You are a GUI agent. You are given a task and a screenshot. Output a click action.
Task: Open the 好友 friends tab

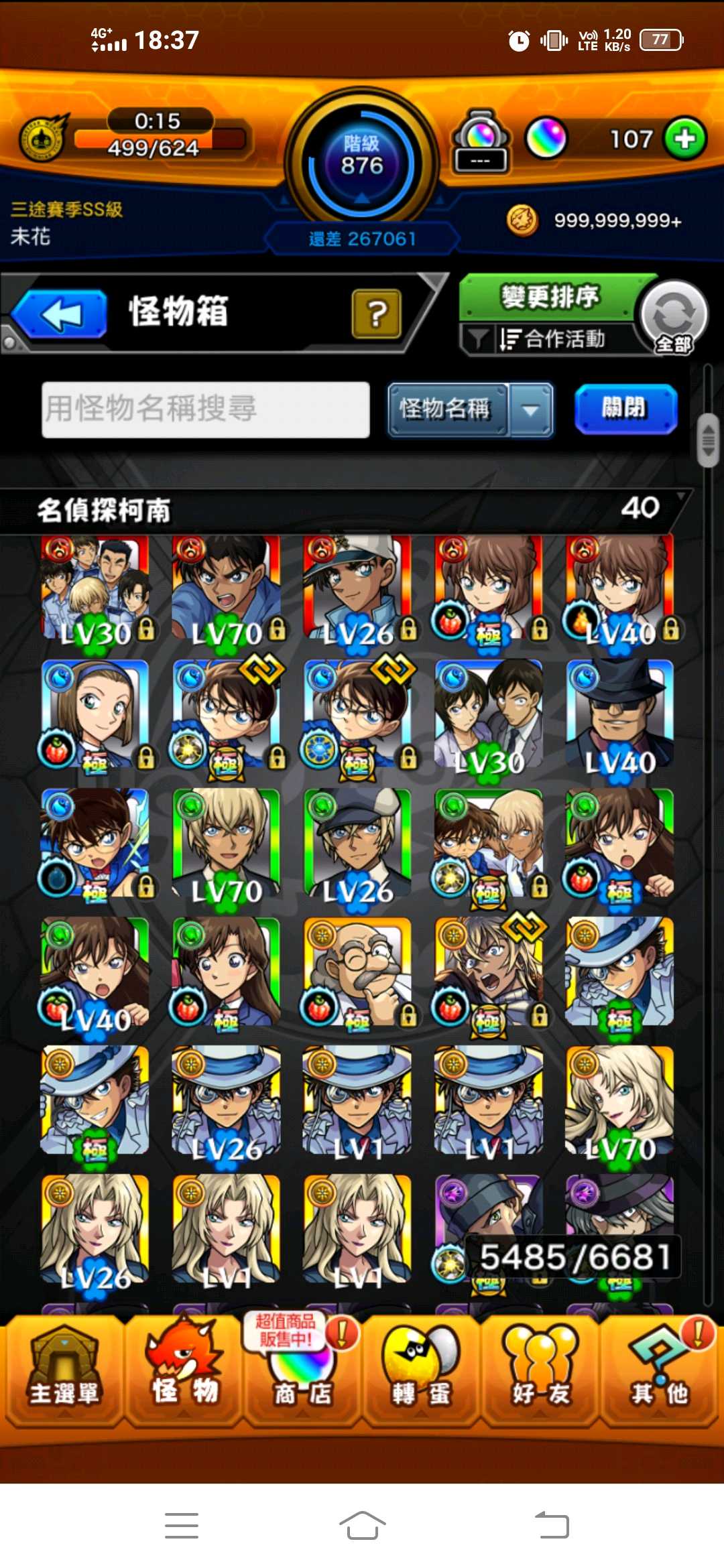[540, 1372]
